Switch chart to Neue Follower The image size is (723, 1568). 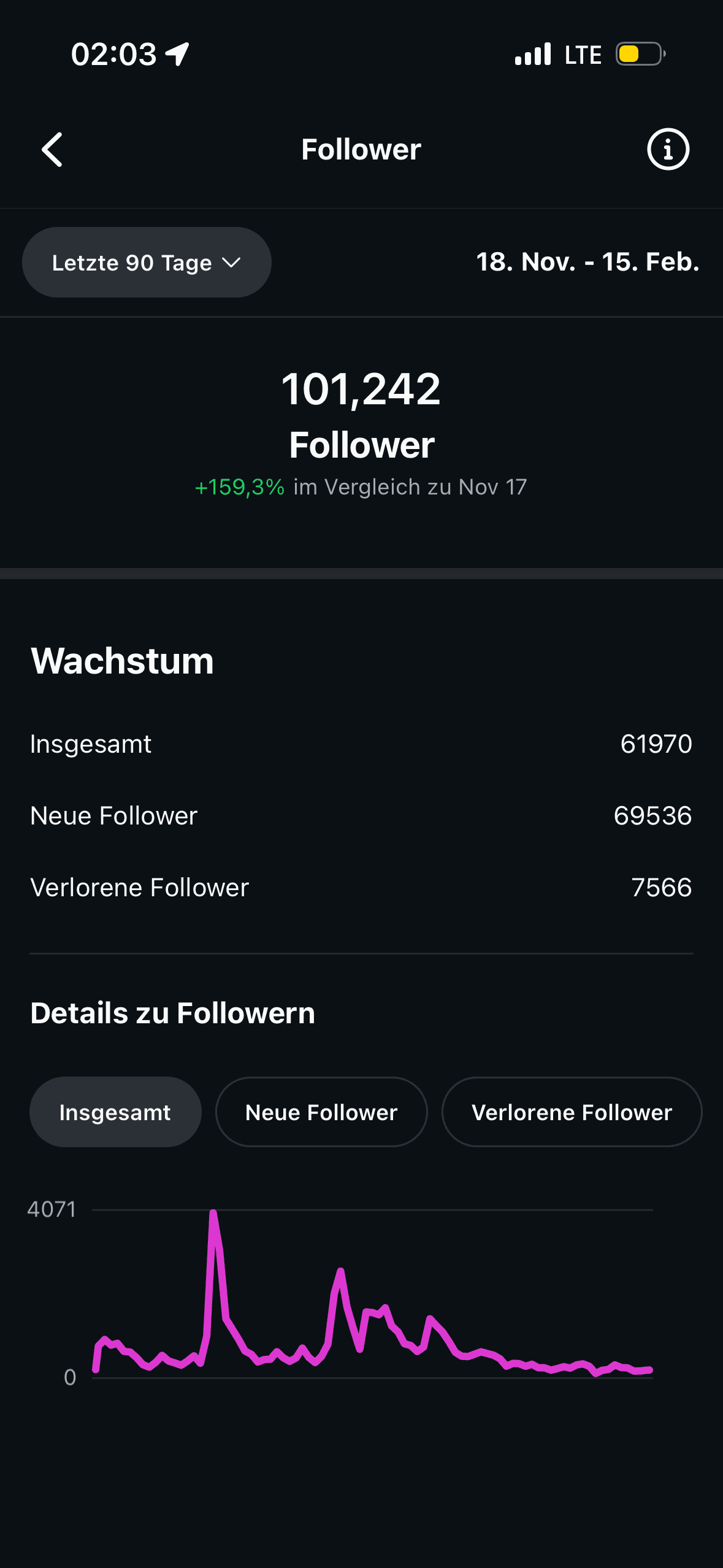321,1112
